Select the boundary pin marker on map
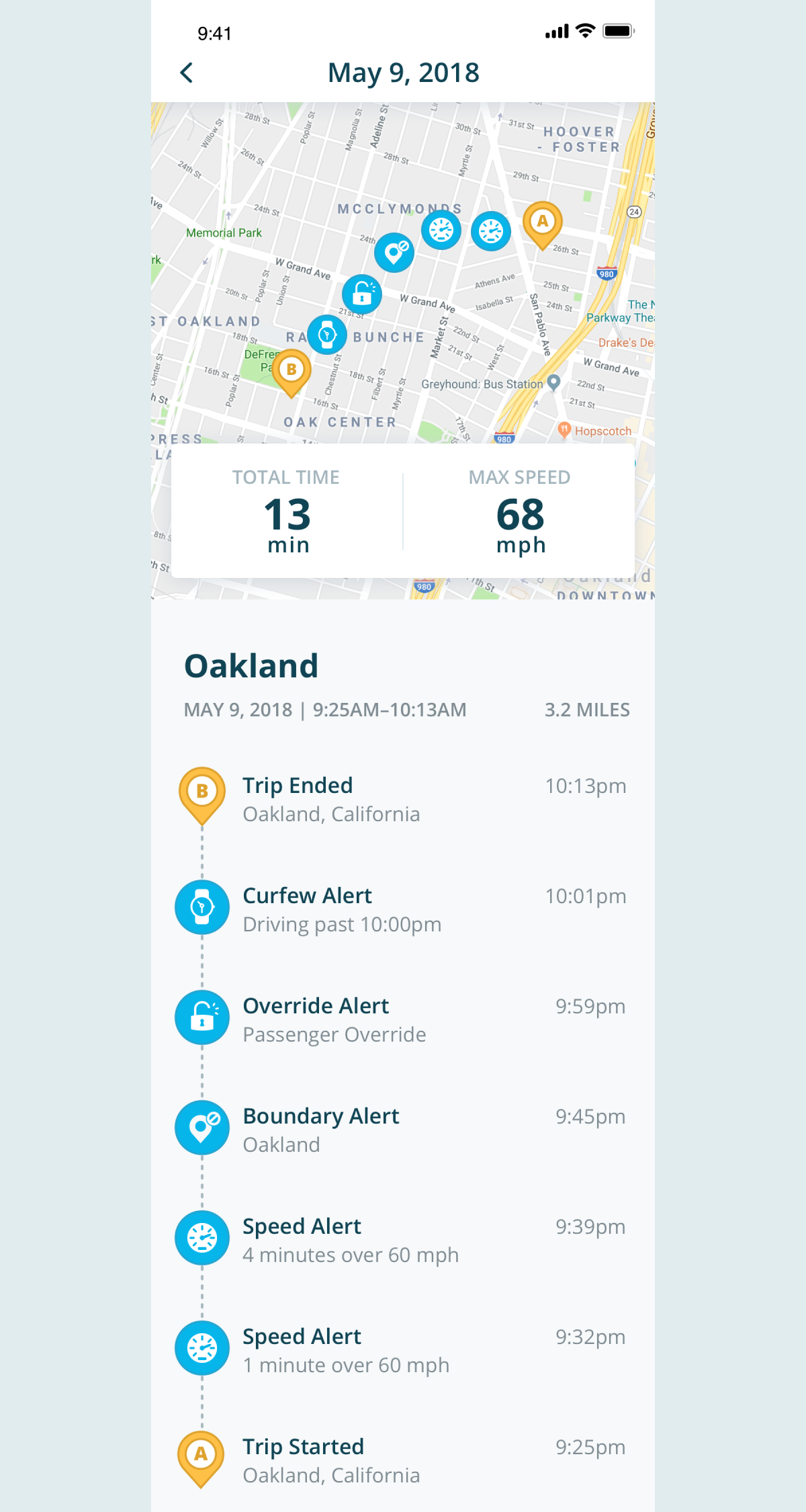The height and width of the screenshot is (1512, 806). click(x=394, y=253)
